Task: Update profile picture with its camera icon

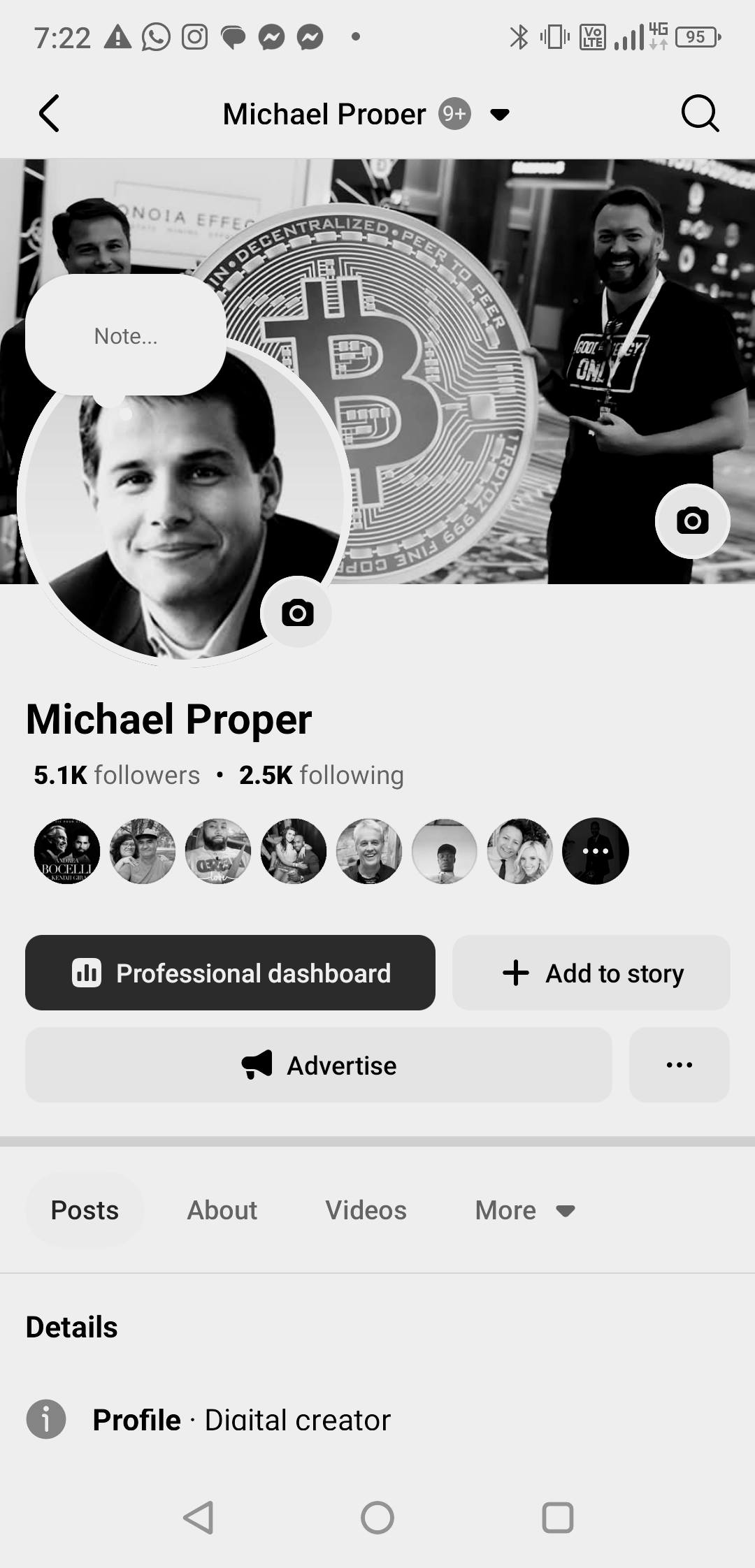Action: (x=297, y=613)
